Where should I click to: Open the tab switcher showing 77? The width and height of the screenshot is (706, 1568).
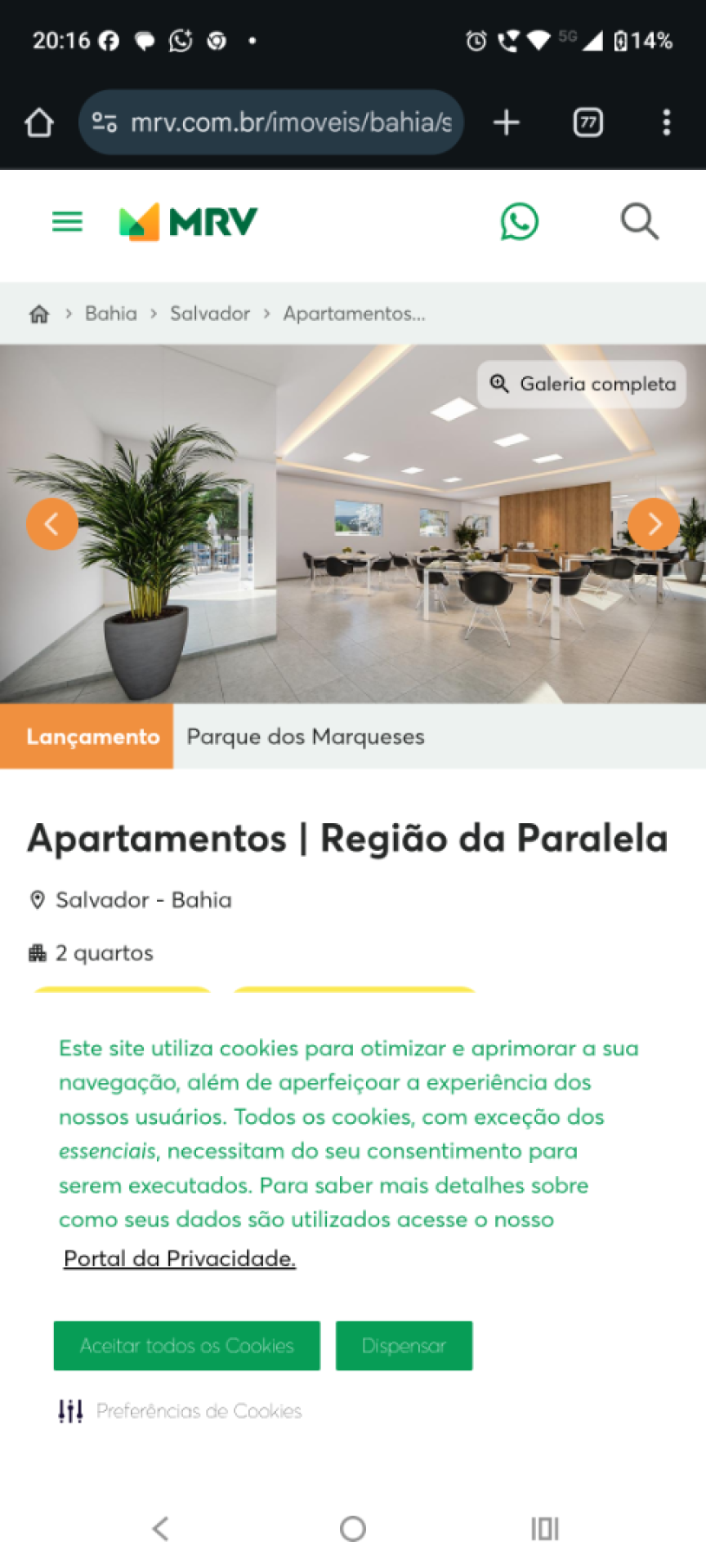588,122
